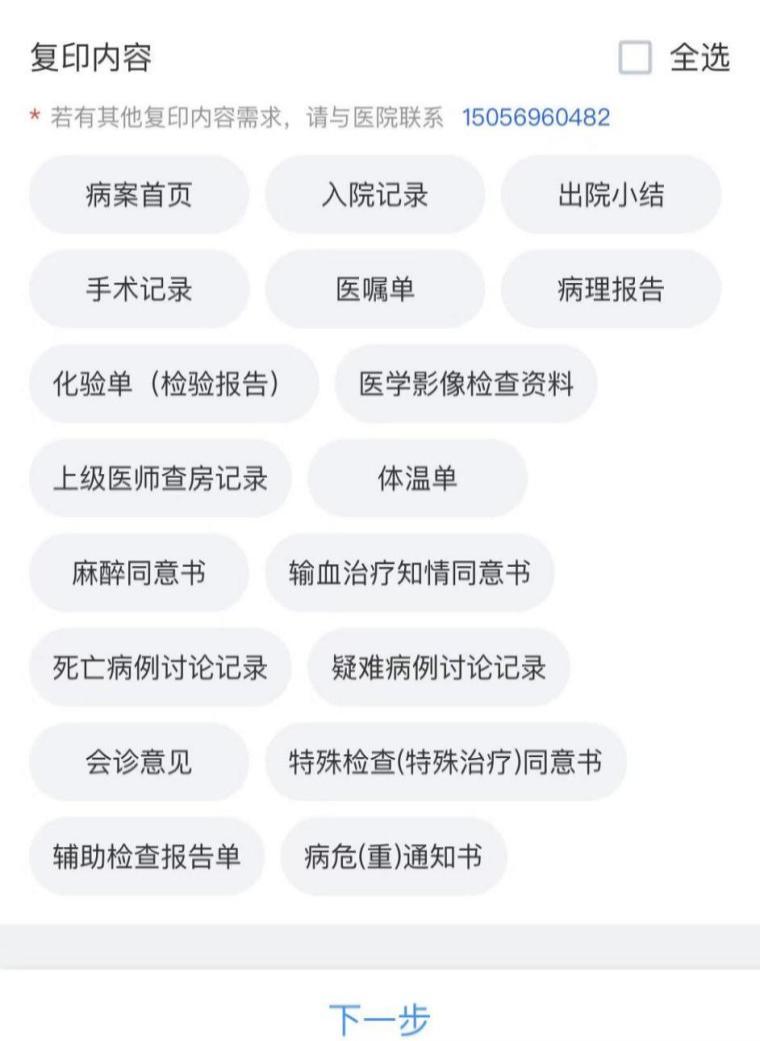Screen dimensions: 760x1041
Task: Select 辅助检查报告单 chip
Action: [147, 857]
